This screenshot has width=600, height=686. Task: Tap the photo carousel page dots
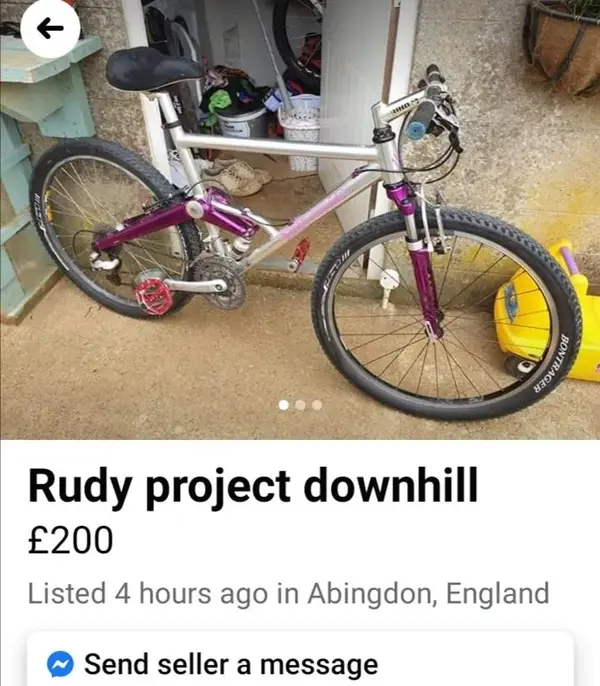[x=300, y=405]
